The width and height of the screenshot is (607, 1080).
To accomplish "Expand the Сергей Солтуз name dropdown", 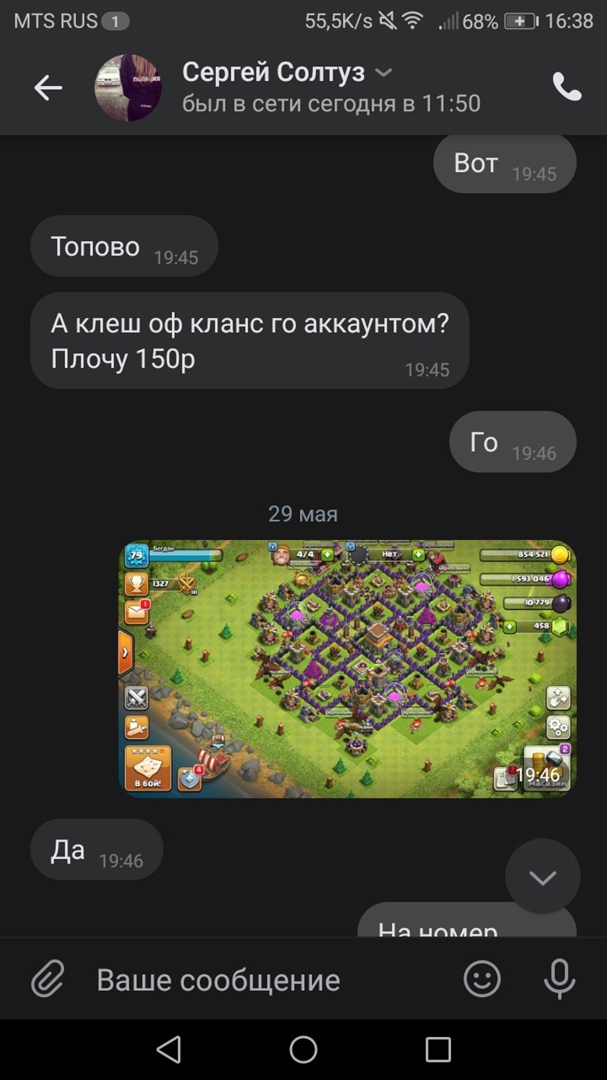I will pos(383,73).
